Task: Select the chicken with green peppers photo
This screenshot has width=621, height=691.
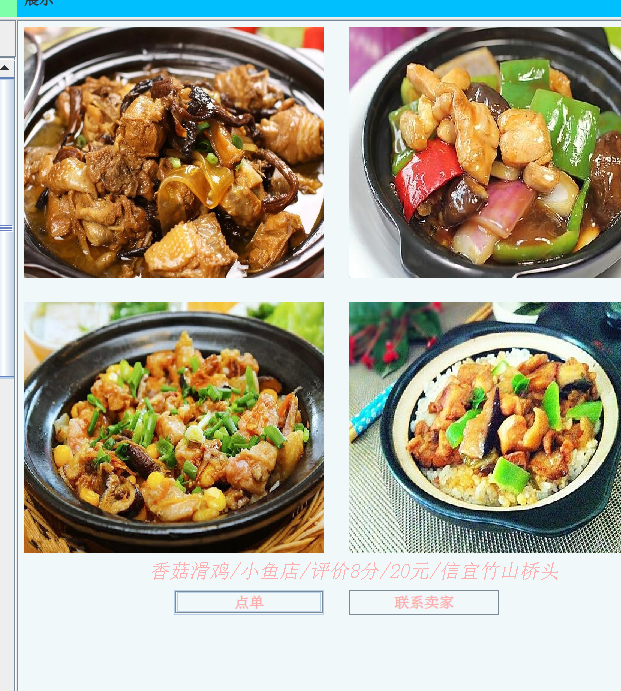Action: [485, 152]
